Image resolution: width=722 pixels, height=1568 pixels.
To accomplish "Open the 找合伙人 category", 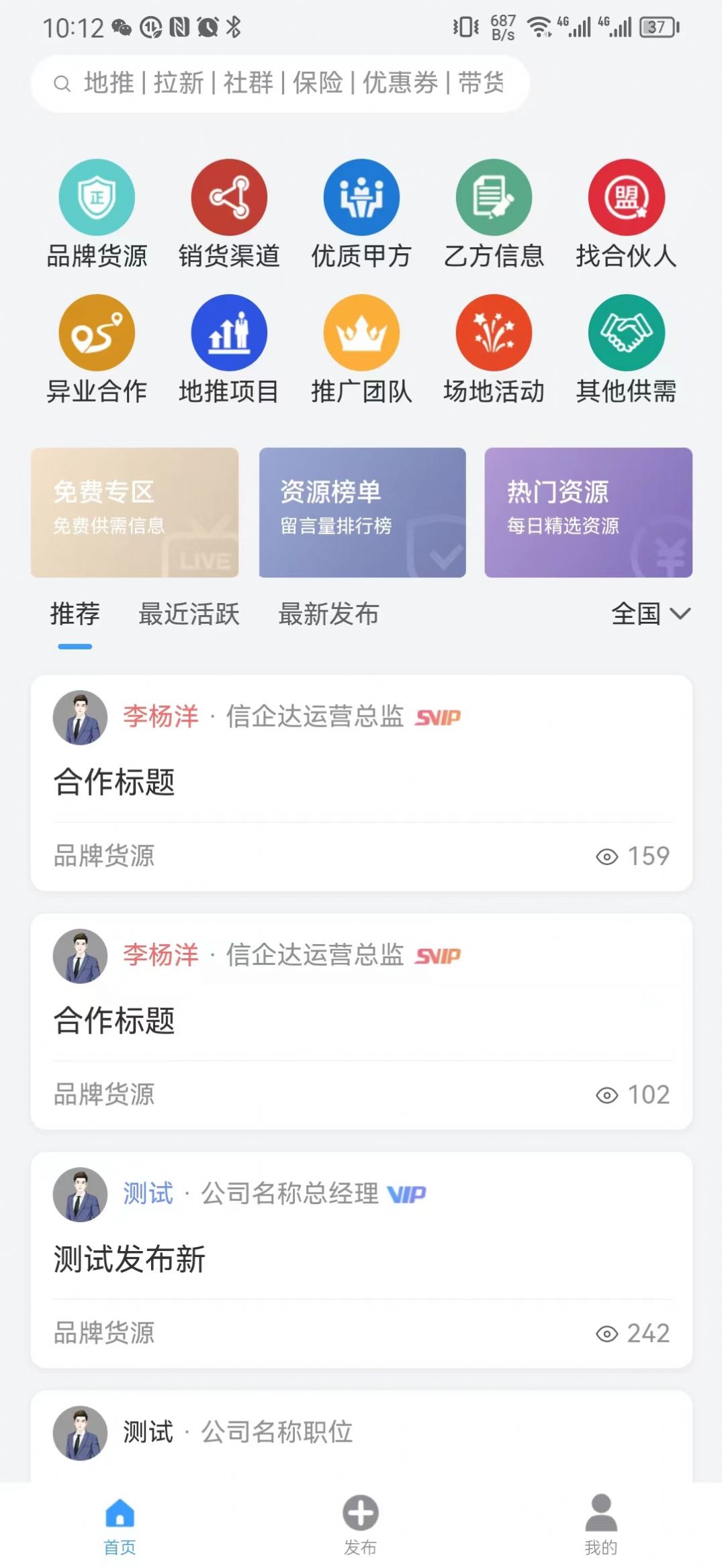I will pos(626,197).
